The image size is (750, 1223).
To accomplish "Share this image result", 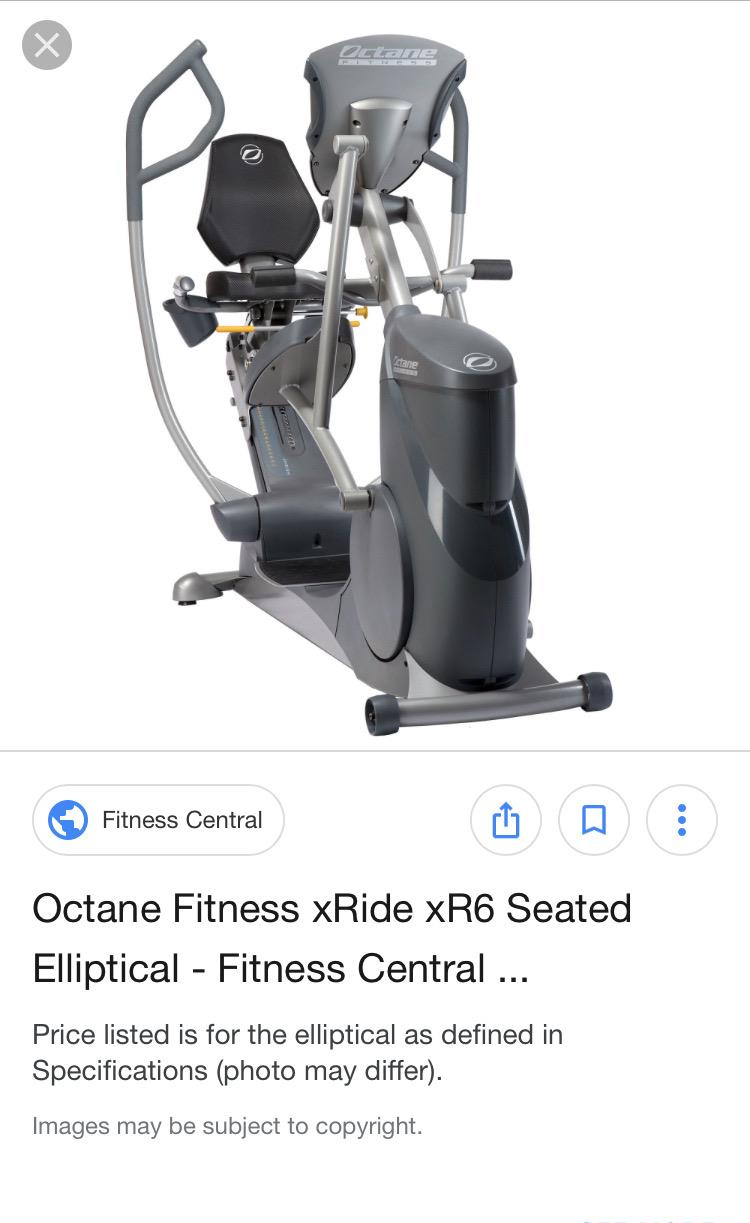I will pos(506,821).
